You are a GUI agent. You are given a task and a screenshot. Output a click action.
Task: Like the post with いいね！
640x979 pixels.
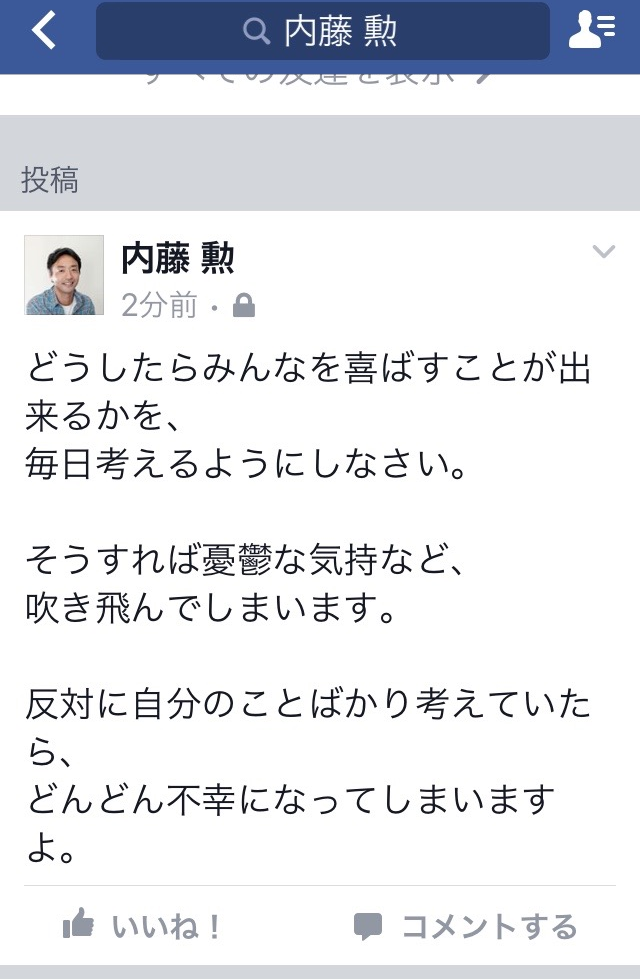pos(142,926)
